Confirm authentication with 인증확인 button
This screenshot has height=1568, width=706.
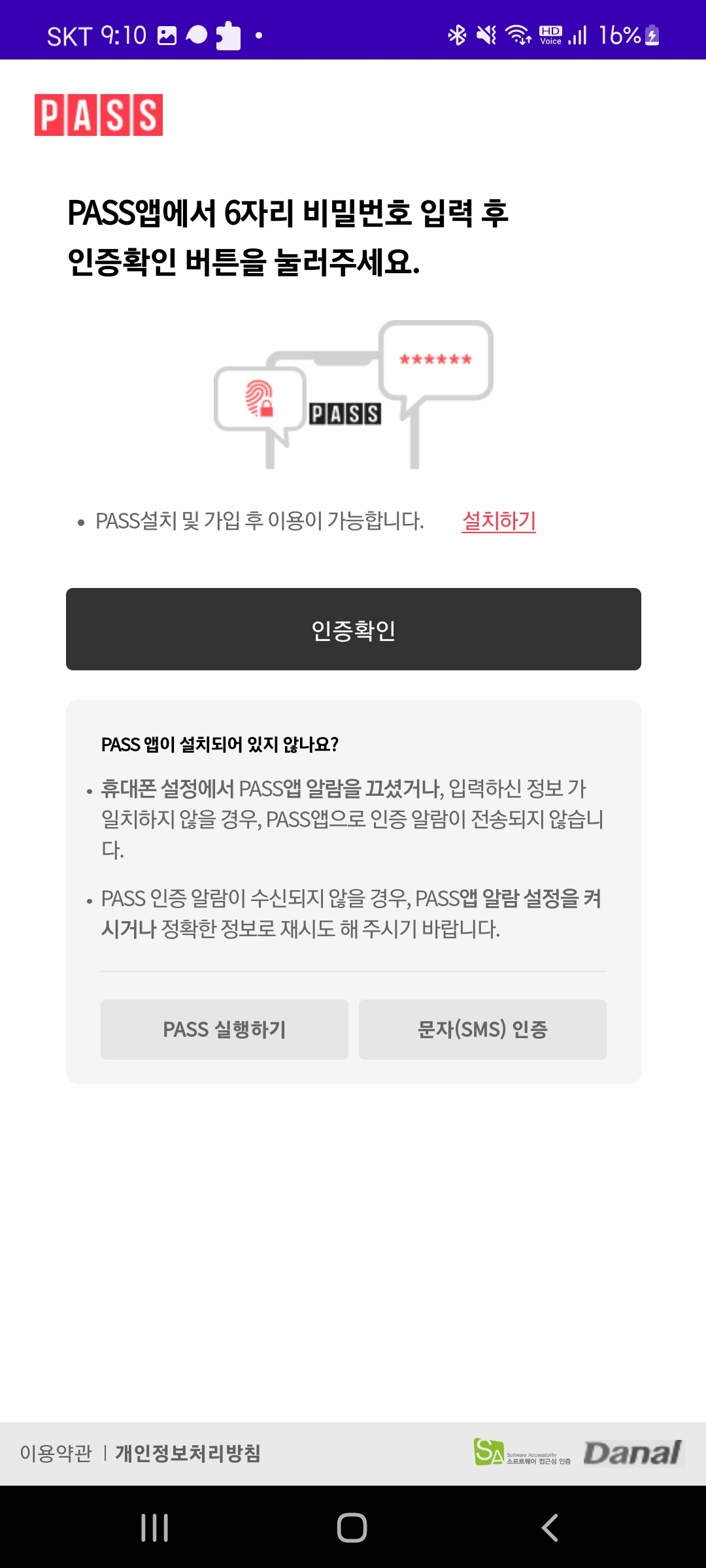(353, 629)
